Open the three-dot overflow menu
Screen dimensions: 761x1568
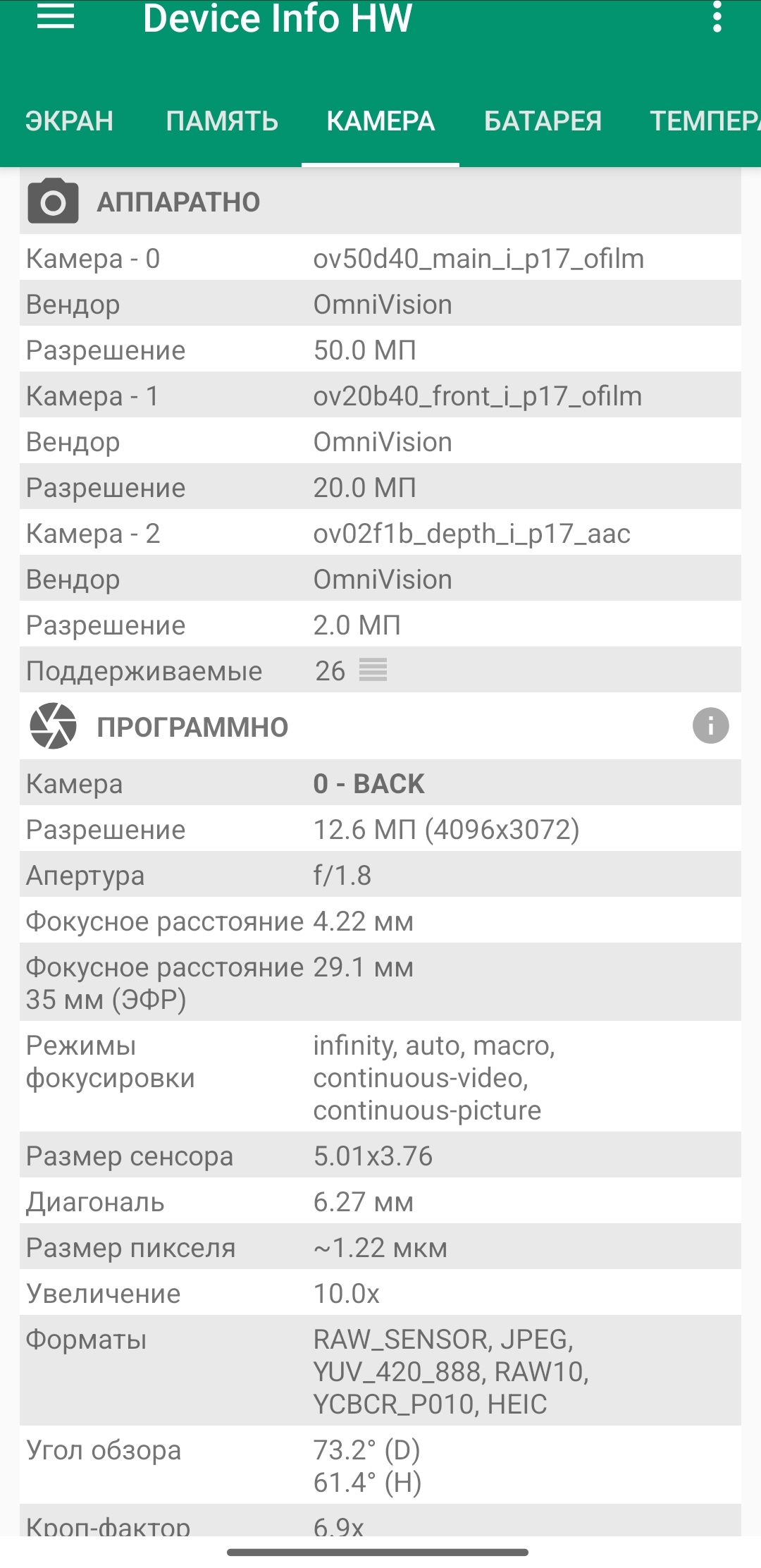[717, 17]
